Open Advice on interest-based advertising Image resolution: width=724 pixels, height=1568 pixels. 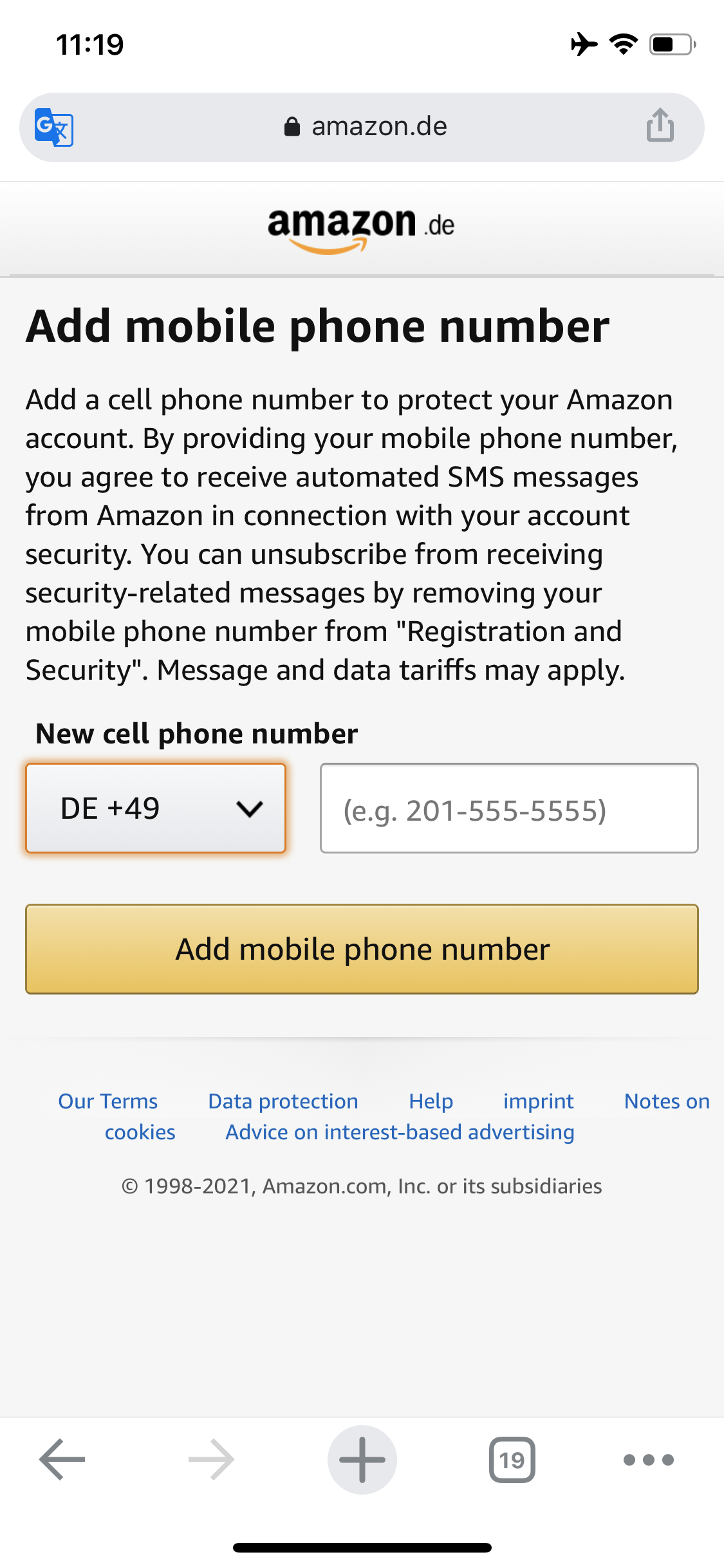pyautogui.click(x=400, y=1132)
